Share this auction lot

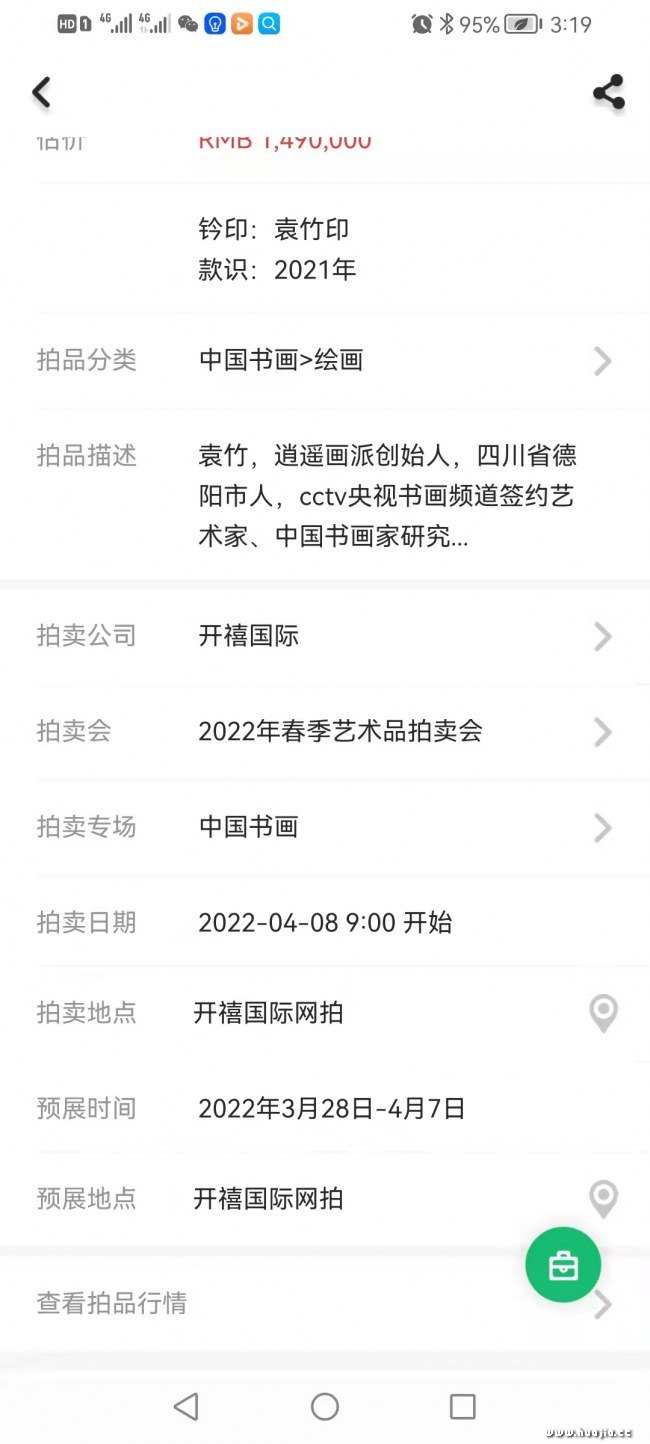click(x=608, y=92)
